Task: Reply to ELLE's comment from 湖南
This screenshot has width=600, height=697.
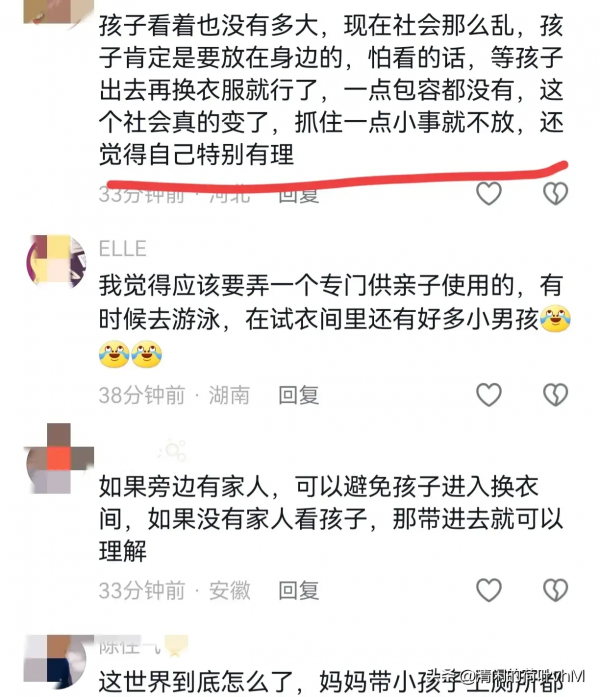Action: [298, 395]
